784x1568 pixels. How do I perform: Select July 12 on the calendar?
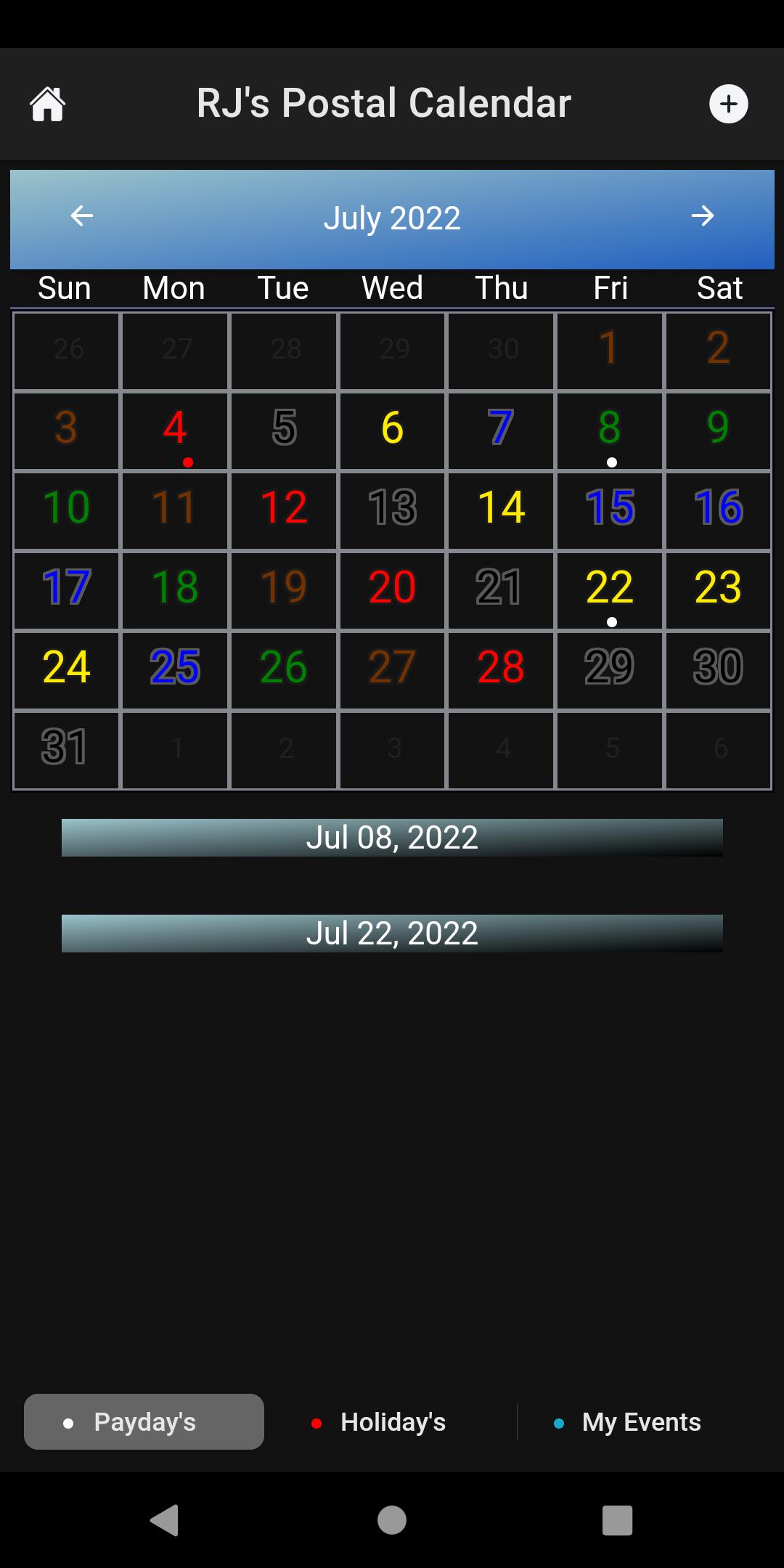pos(284,510)
